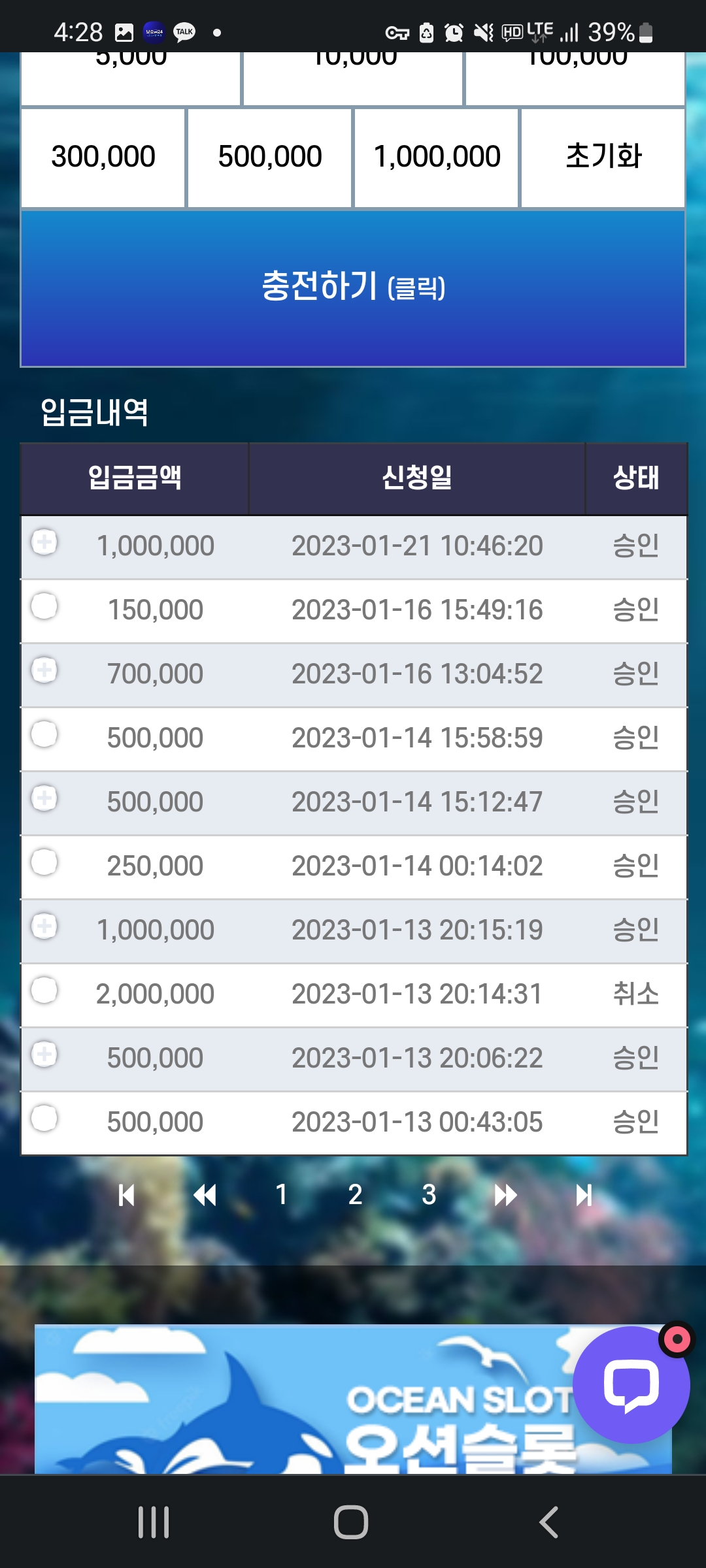Viewport: 706px width, 1568px height.
Task: Expand the 2023-01-14 15:12:47 deposit row
Action: pos(44,798)
